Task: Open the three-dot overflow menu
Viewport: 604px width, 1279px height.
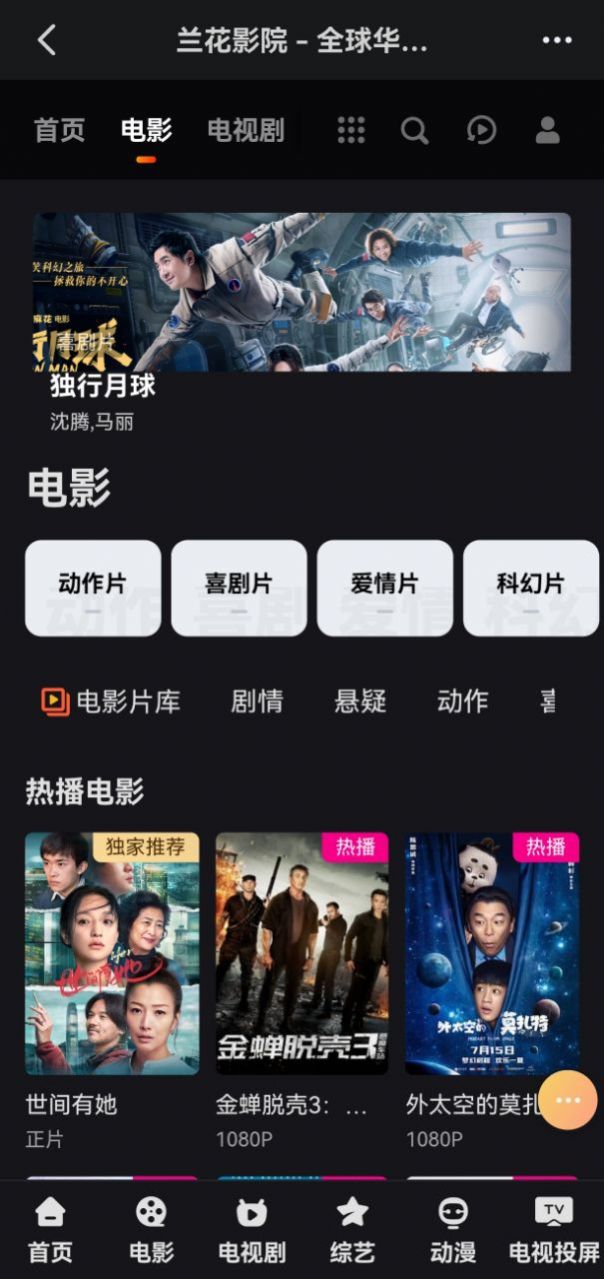Action: pos(557,40)
